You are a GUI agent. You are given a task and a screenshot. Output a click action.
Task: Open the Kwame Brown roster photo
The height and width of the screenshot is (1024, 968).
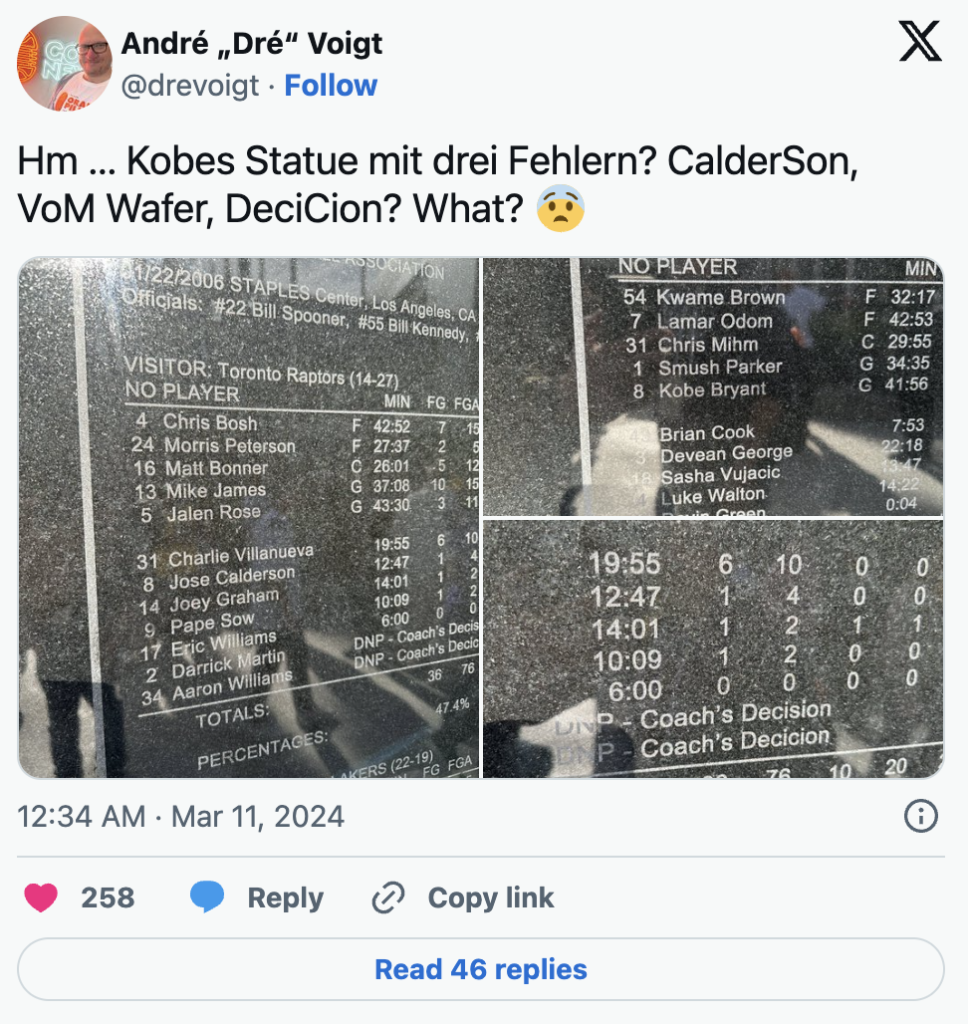pos(713,386)
